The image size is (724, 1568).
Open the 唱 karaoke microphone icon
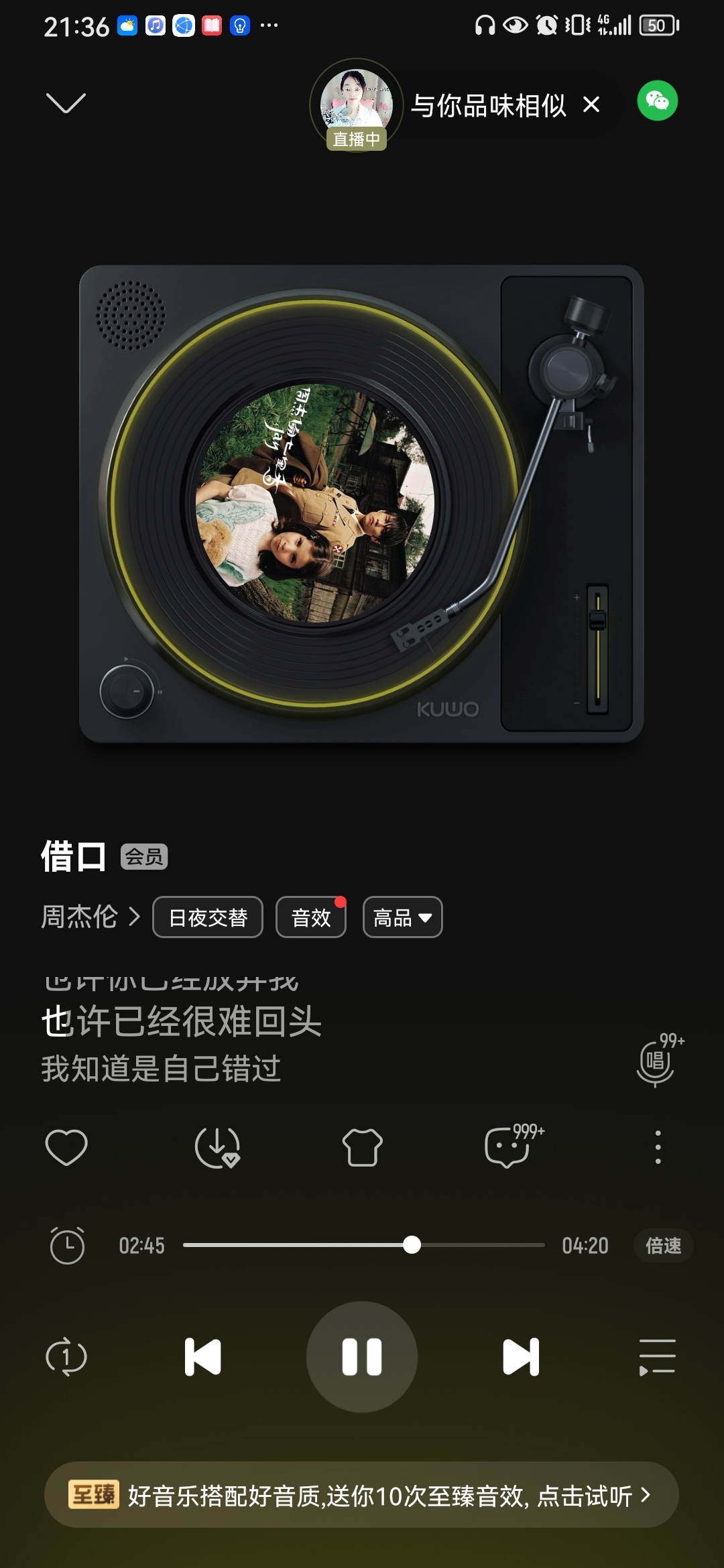[x=656, y=1061]
